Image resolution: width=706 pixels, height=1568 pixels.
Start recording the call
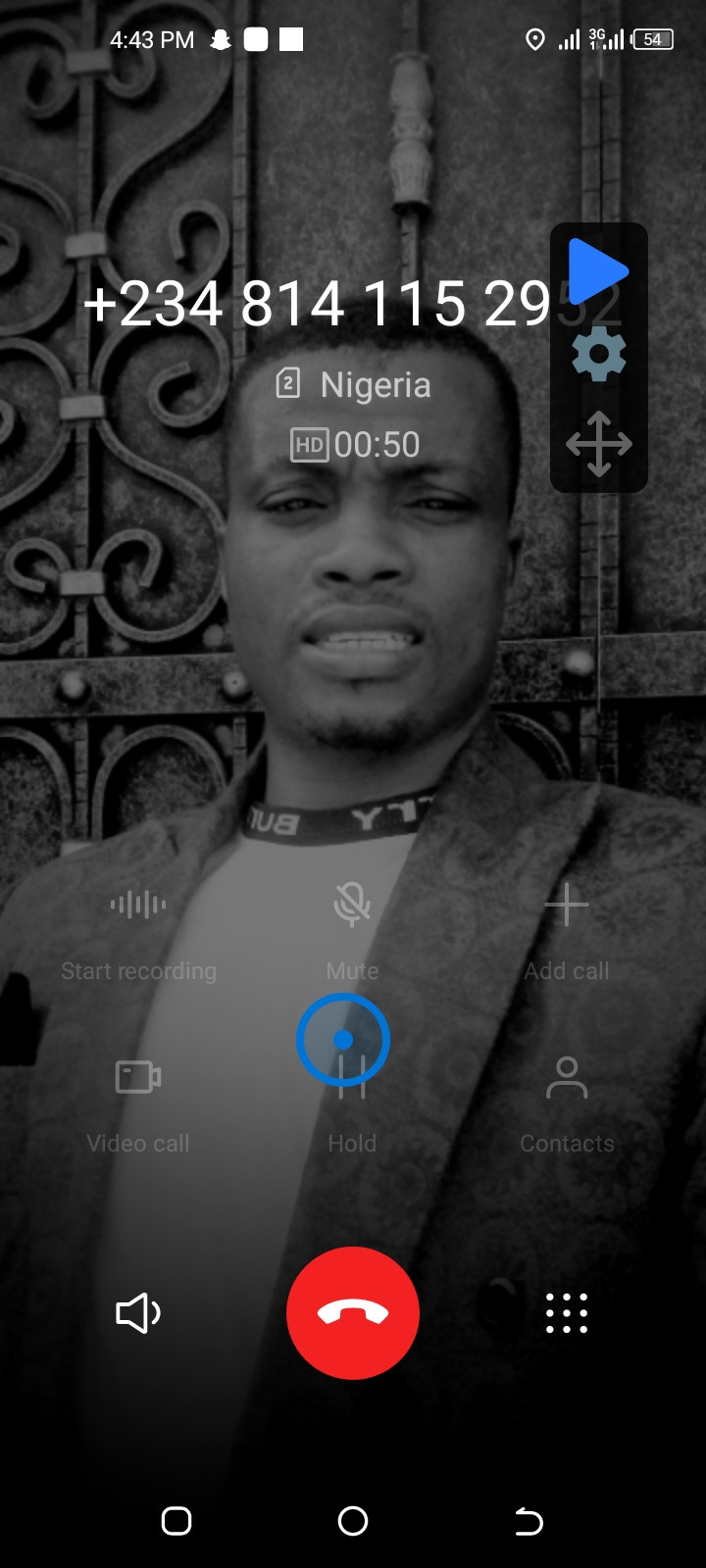coord(138,929)
